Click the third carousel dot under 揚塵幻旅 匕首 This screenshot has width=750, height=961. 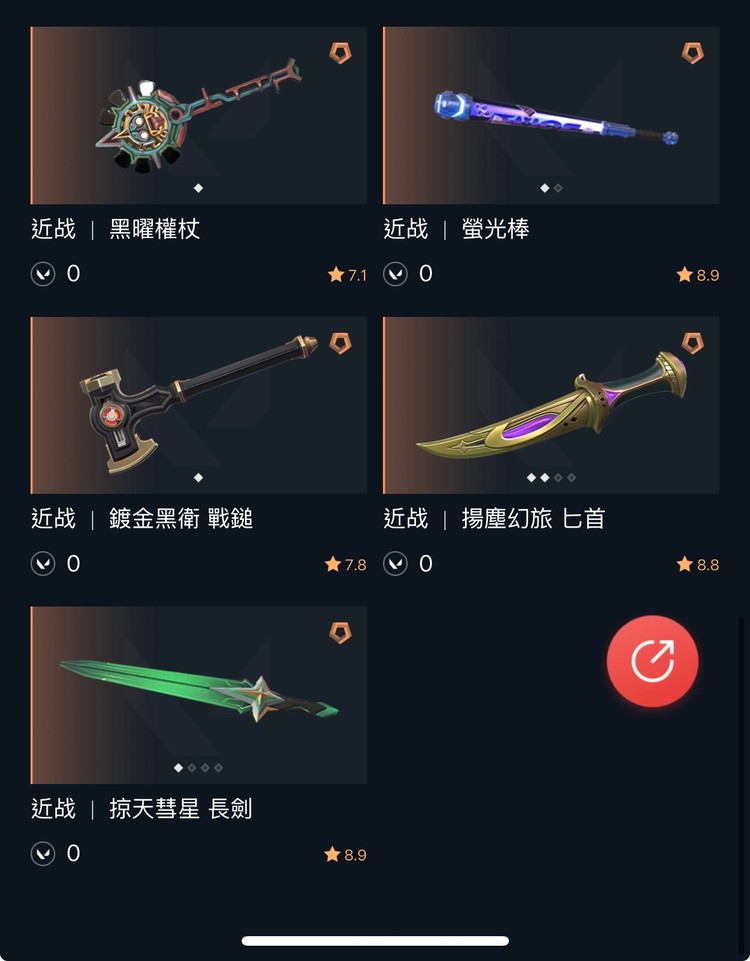(558, 477)
